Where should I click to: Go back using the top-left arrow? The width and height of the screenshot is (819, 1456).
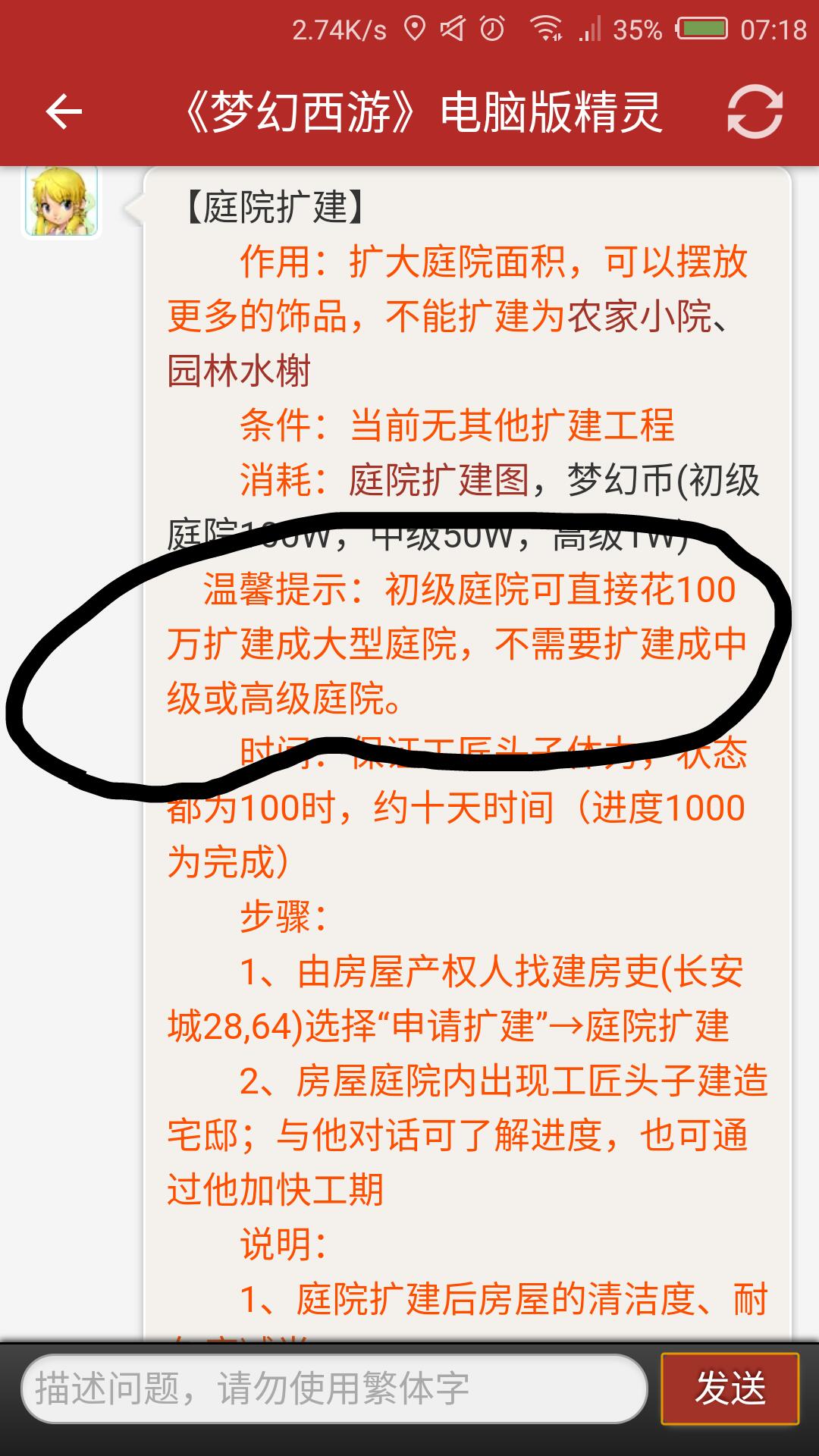pyautogui.click(x=64, y=112)
